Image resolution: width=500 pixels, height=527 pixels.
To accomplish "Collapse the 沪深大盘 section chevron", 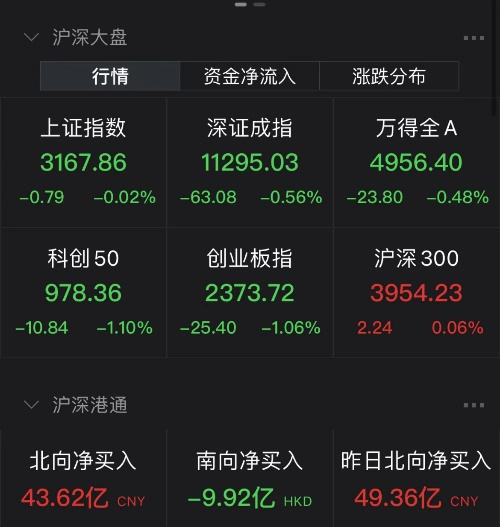I will point(32,37).
